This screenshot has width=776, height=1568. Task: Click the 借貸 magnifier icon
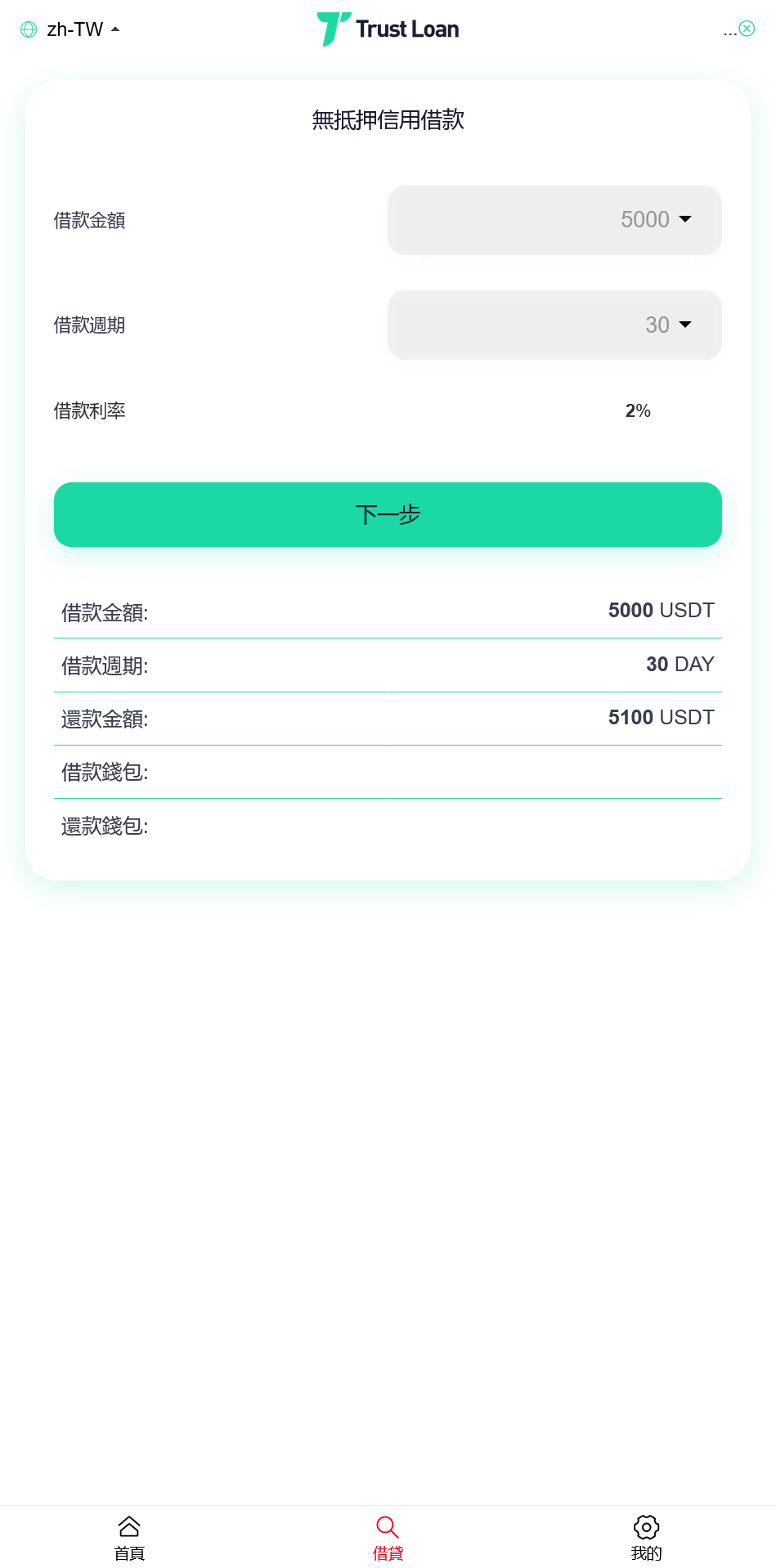[x=387, y=1525]
